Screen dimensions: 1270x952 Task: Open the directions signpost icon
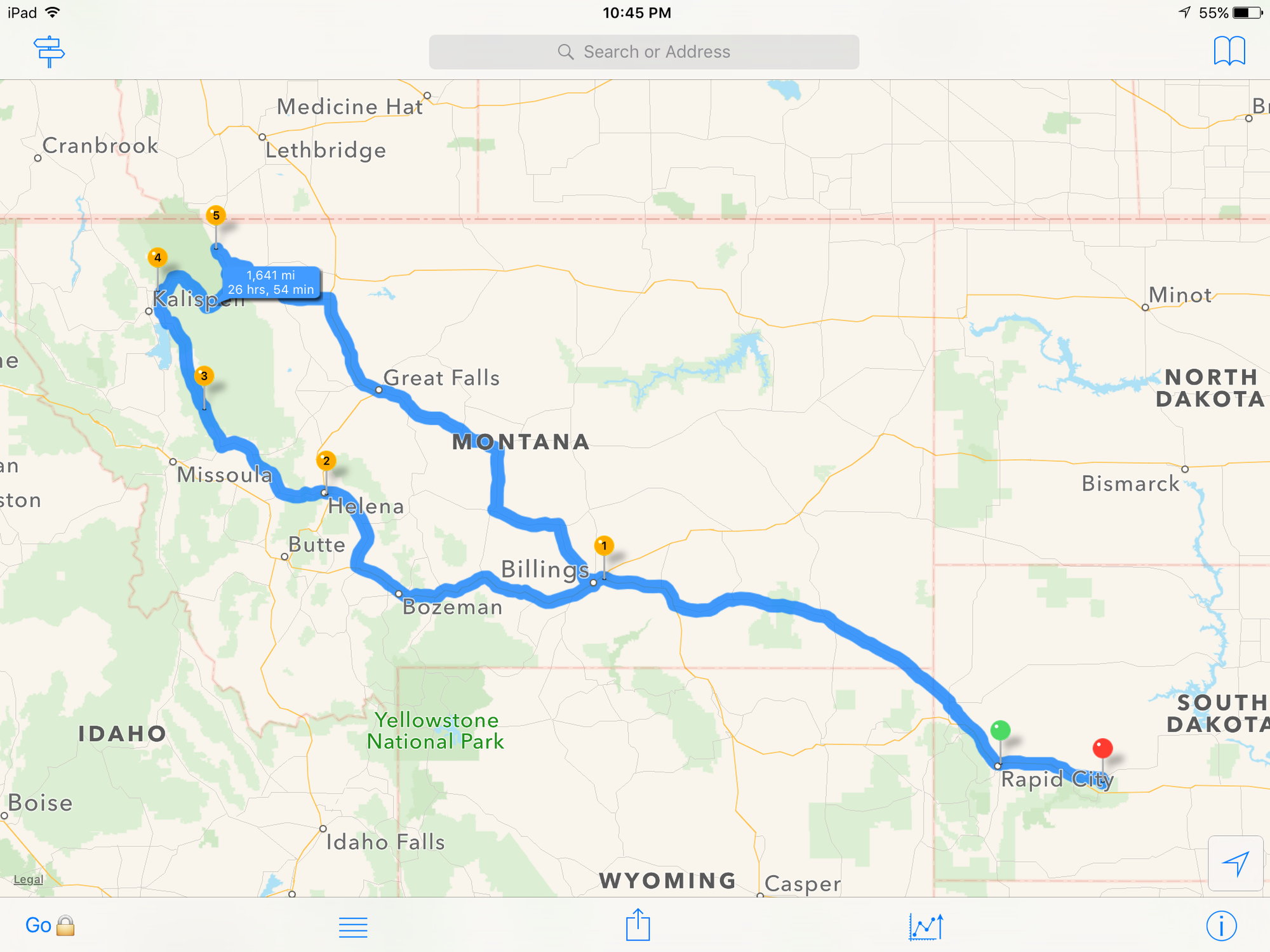pos(50,51)
